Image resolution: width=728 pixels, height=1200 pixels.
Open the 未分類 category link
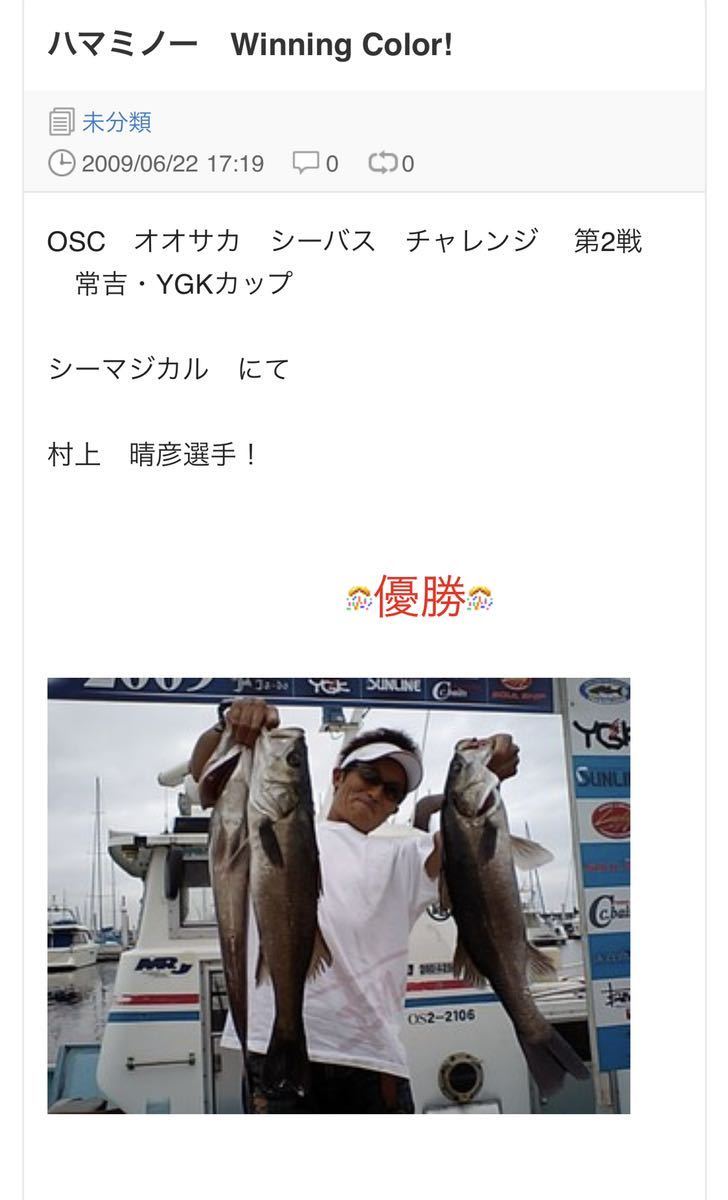point(116,123)
